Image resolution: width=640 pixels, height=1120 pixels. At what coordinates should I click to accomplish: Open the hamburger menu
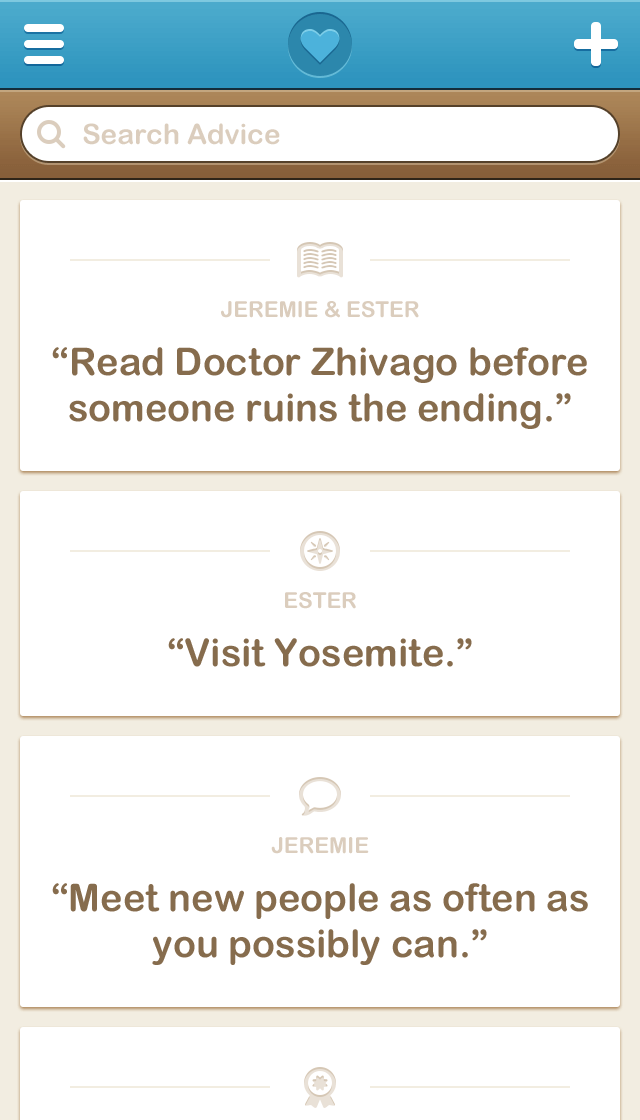(x=44, y=45)
